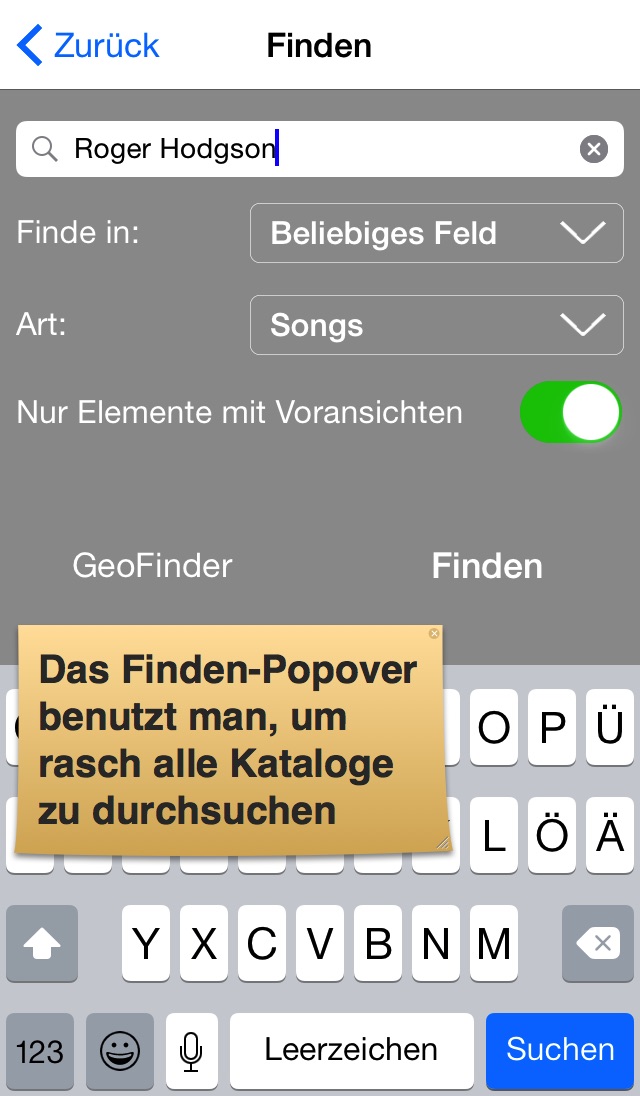640x1096 pixels.
Task: Tap the bold Finden button
Action: coord(487,565)
